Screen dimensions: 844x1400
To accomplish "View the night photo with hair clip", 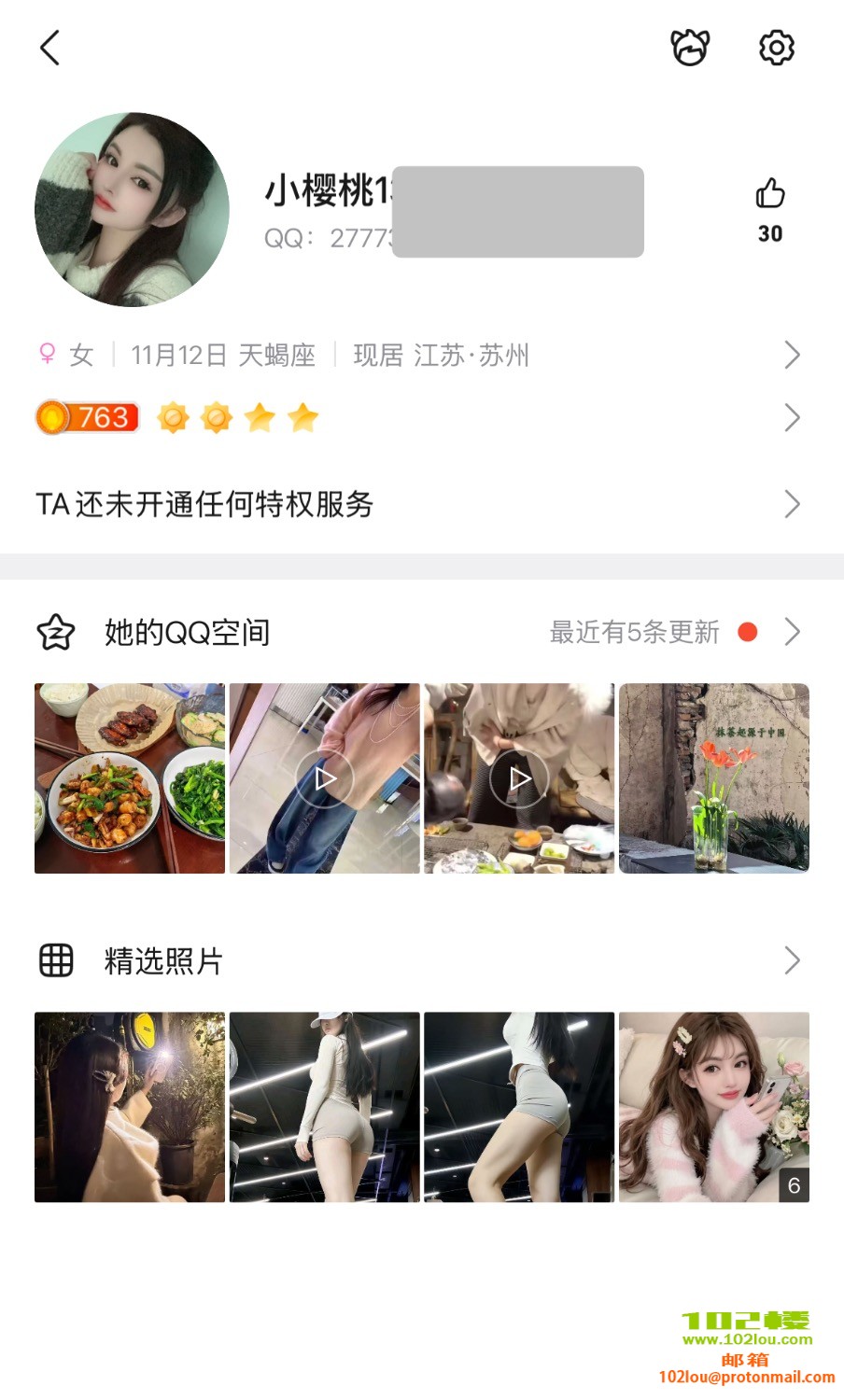I will click(130, 1107).
